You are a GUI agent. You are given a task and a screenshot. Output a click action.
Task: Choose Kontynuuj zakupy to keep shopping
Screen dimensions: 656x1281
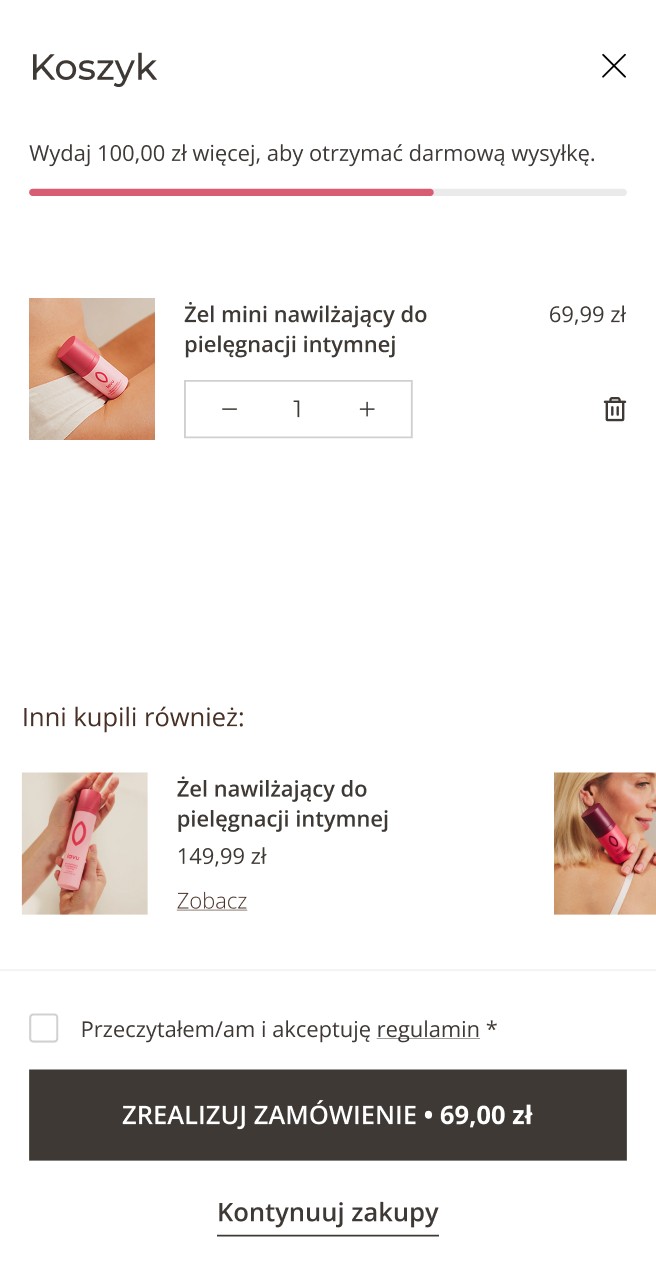328,1213
